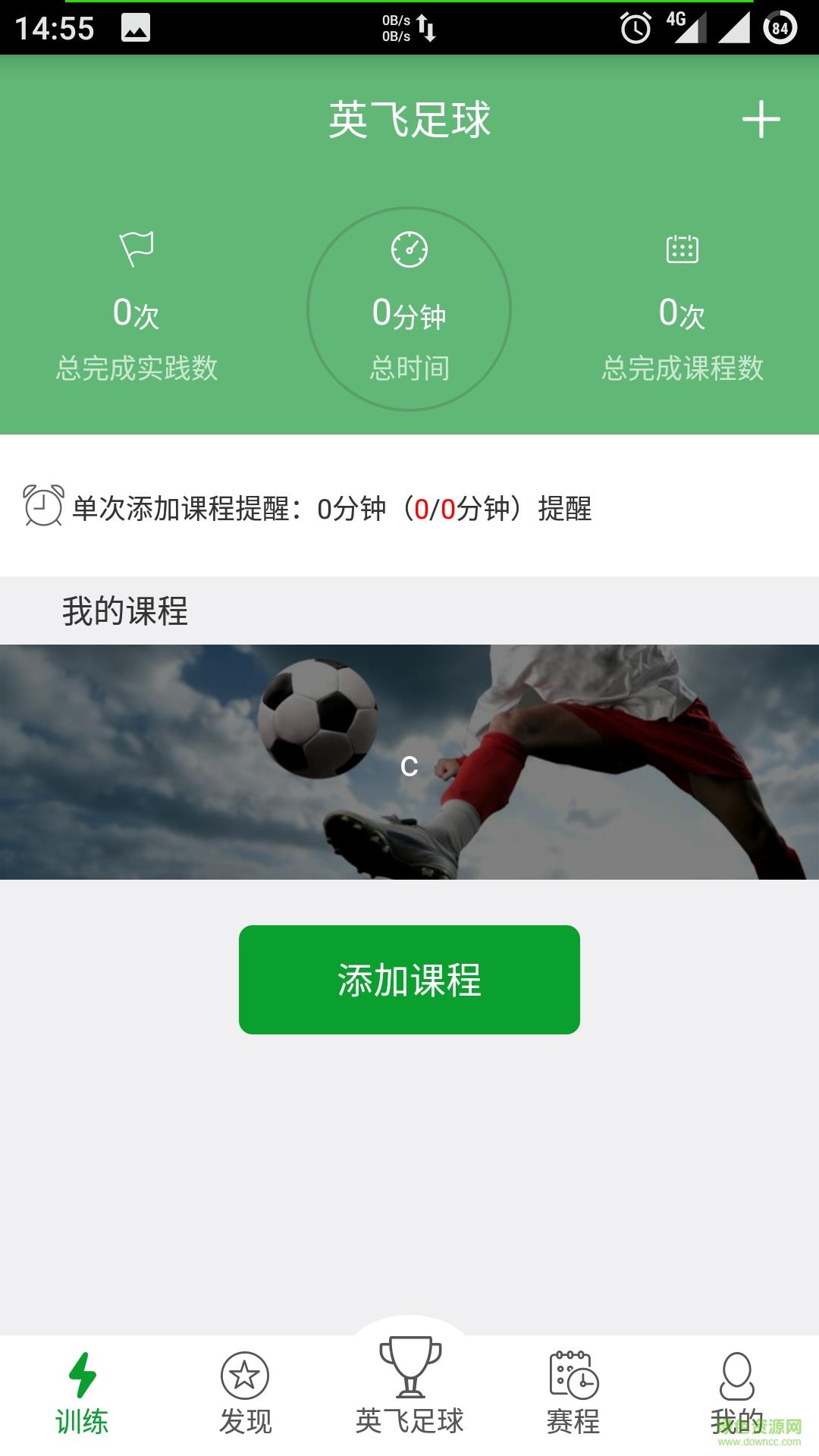Switch to the 训练 tab

[82, 1394]
